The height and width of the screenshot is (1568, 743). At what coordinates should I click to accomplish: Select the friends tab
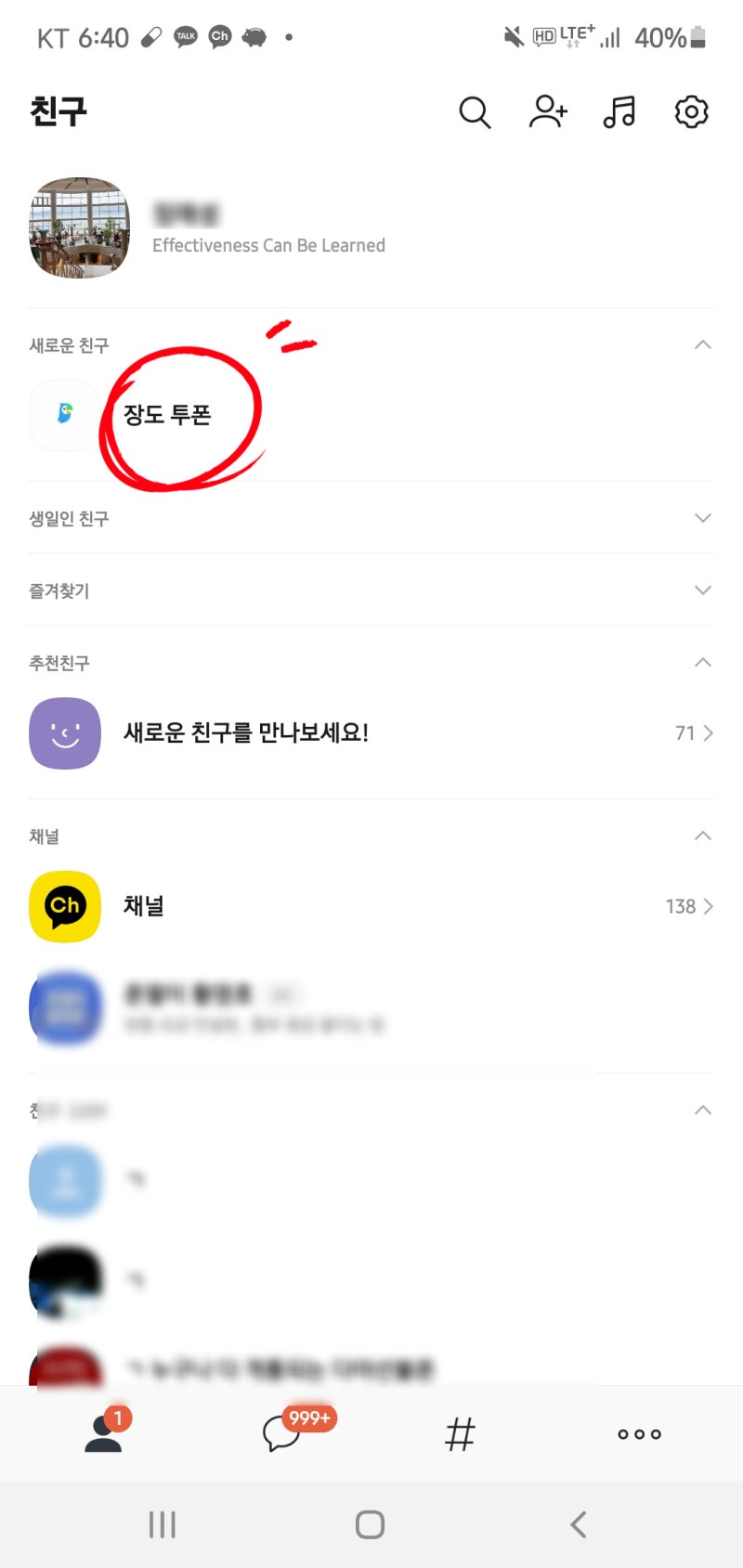coord(103,1434)
